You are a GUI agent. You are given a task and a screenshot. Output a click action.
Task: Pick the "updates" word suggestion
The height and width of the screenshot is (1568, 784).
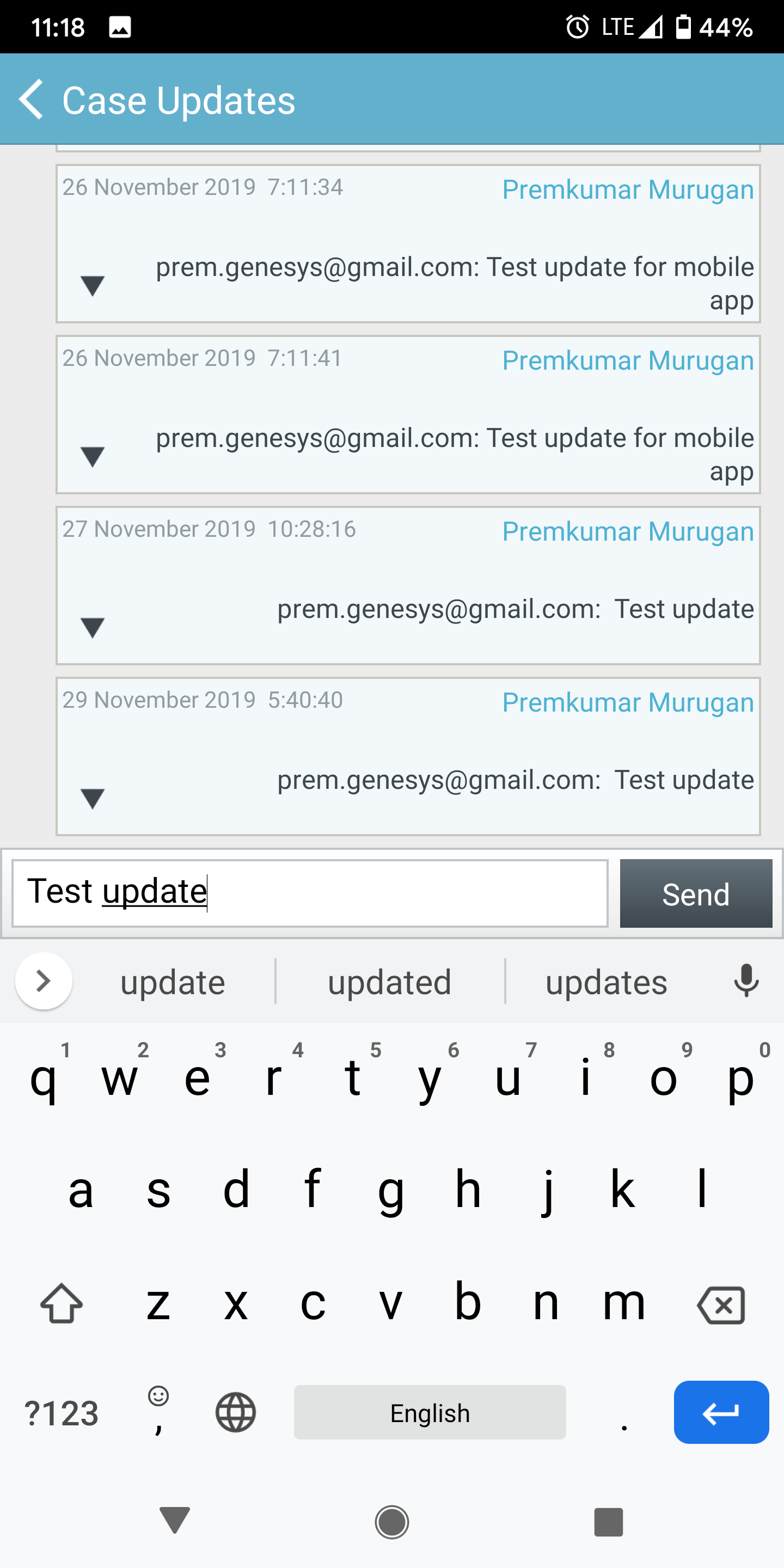coord(607,982)
